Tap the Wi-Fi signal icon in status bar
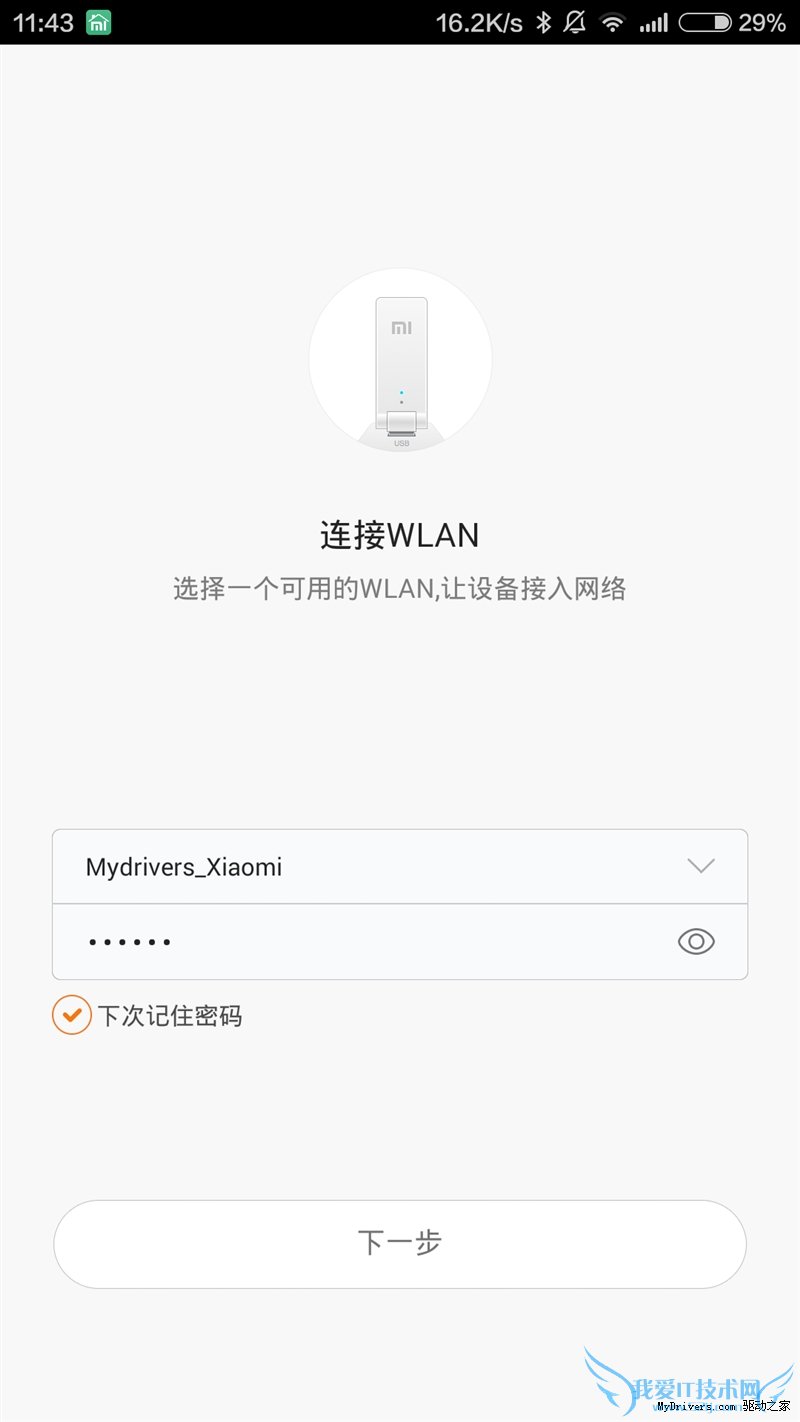800x1422 pixels. point(613,21)
